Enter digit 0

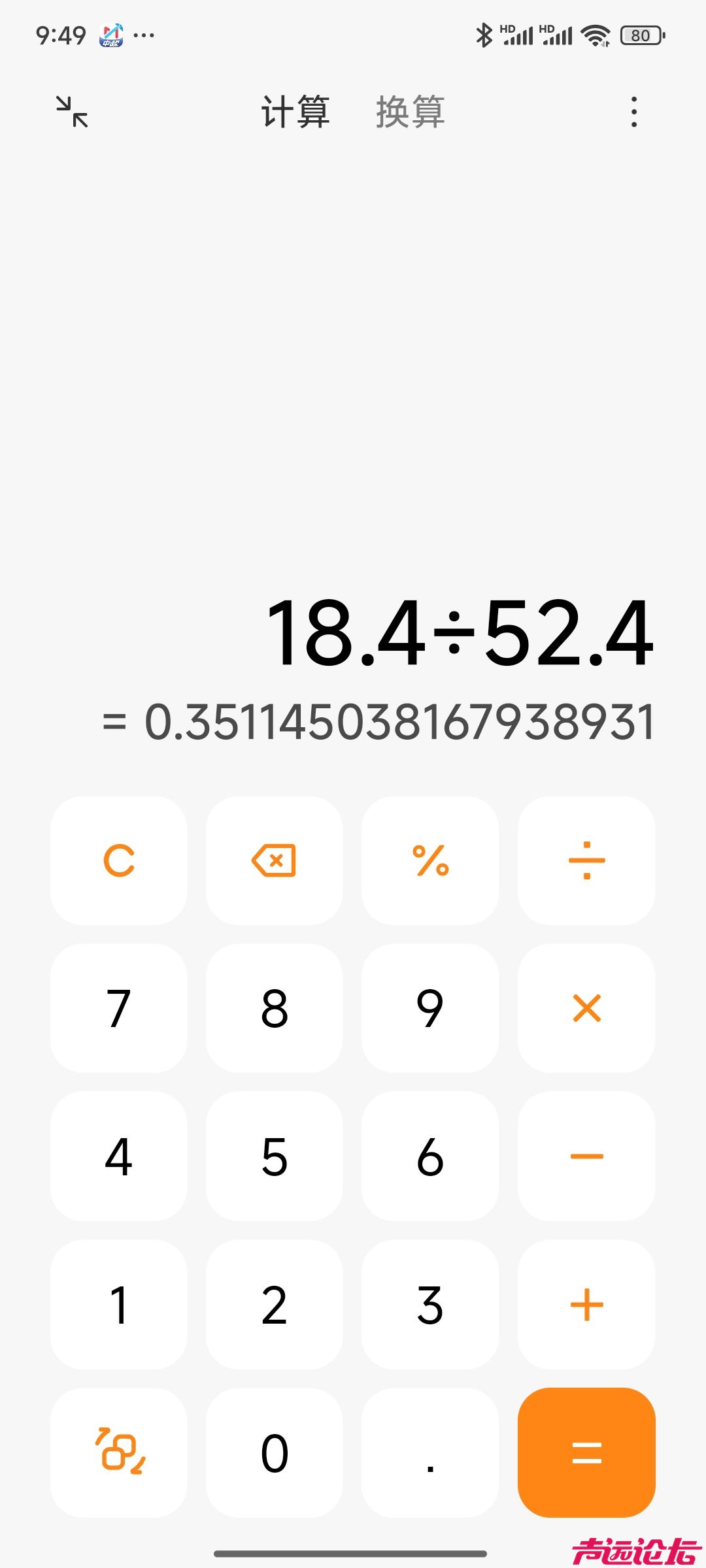pos(274,1452)
